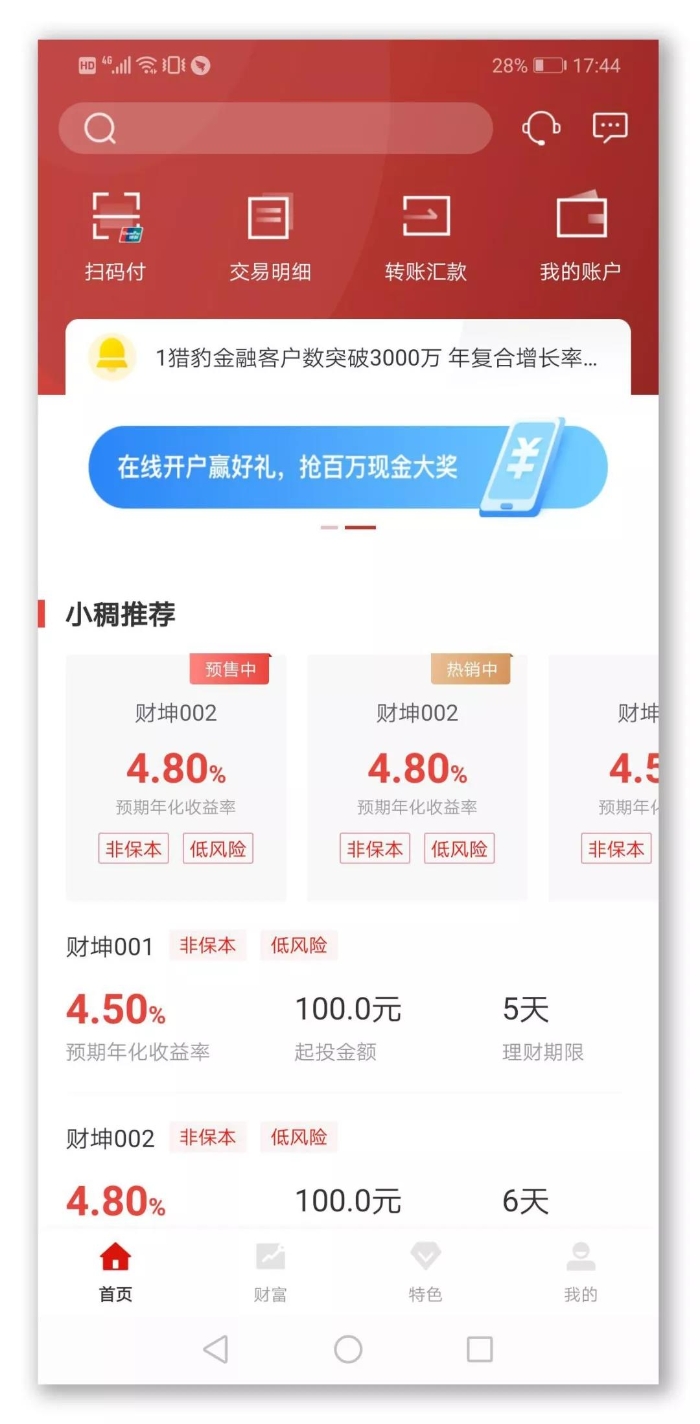Open the messages chat bubble icon
The image size is (700, 1424).
click(610, 127)
